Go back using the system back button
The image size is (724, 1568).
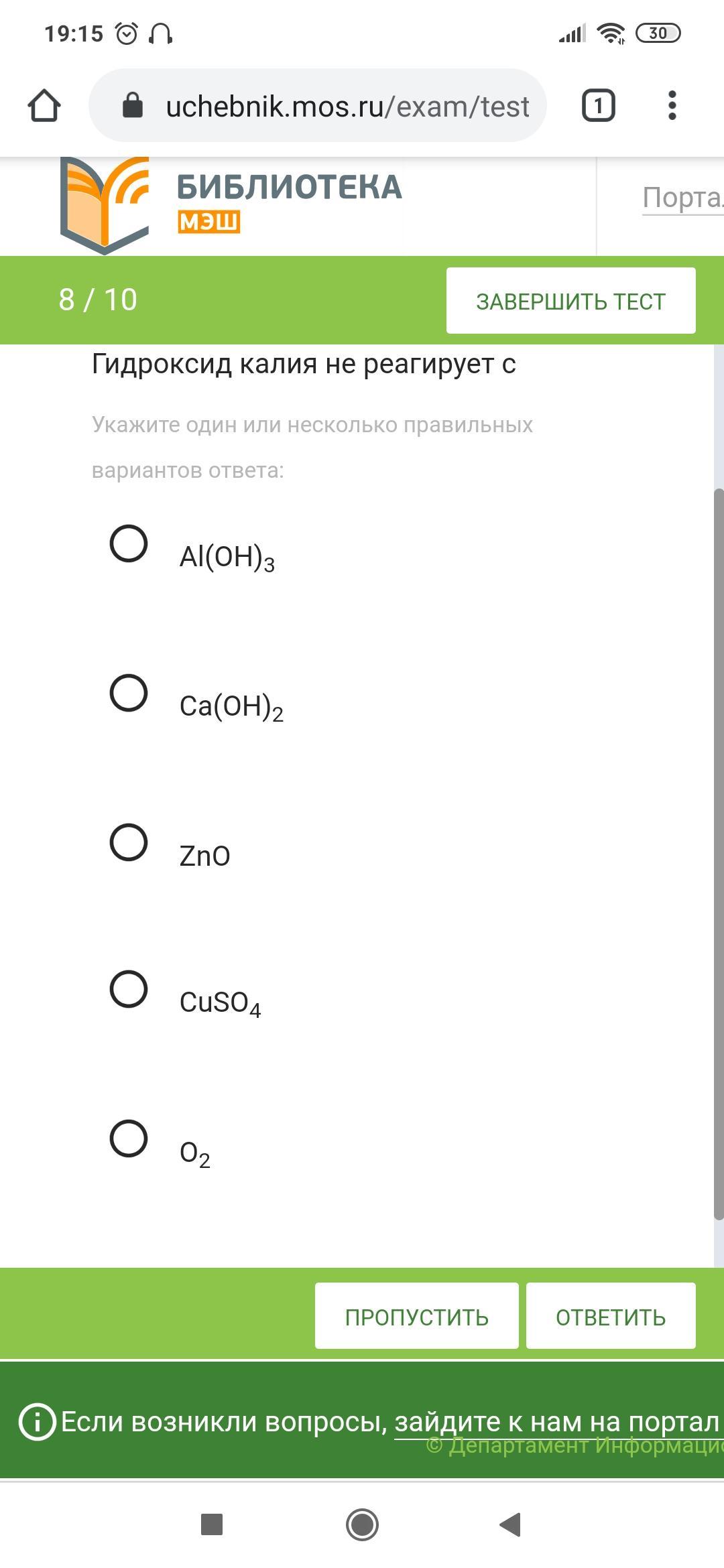pos(511,1524)
